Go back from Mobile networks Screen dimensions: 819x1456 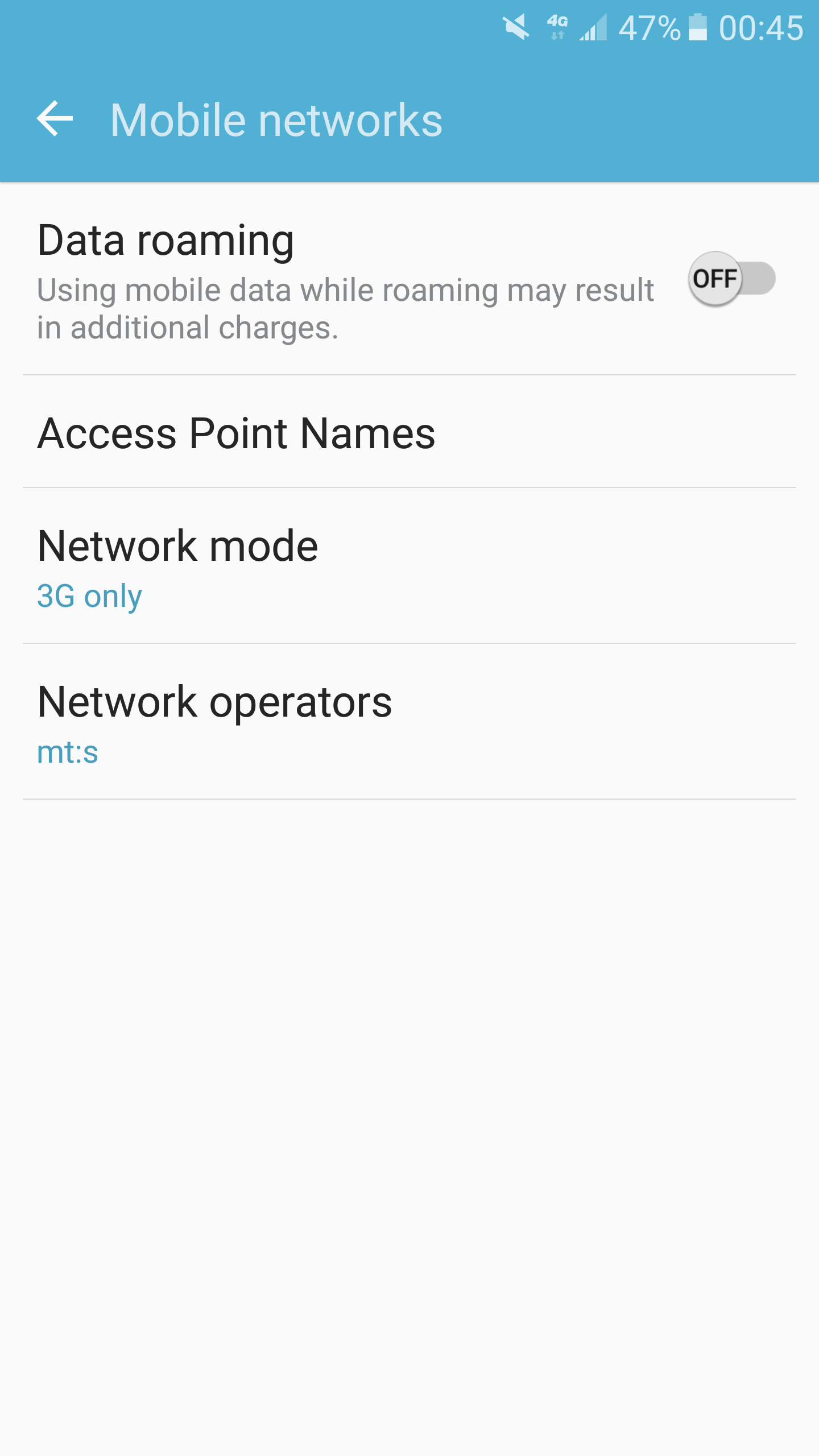click(55, 119)
